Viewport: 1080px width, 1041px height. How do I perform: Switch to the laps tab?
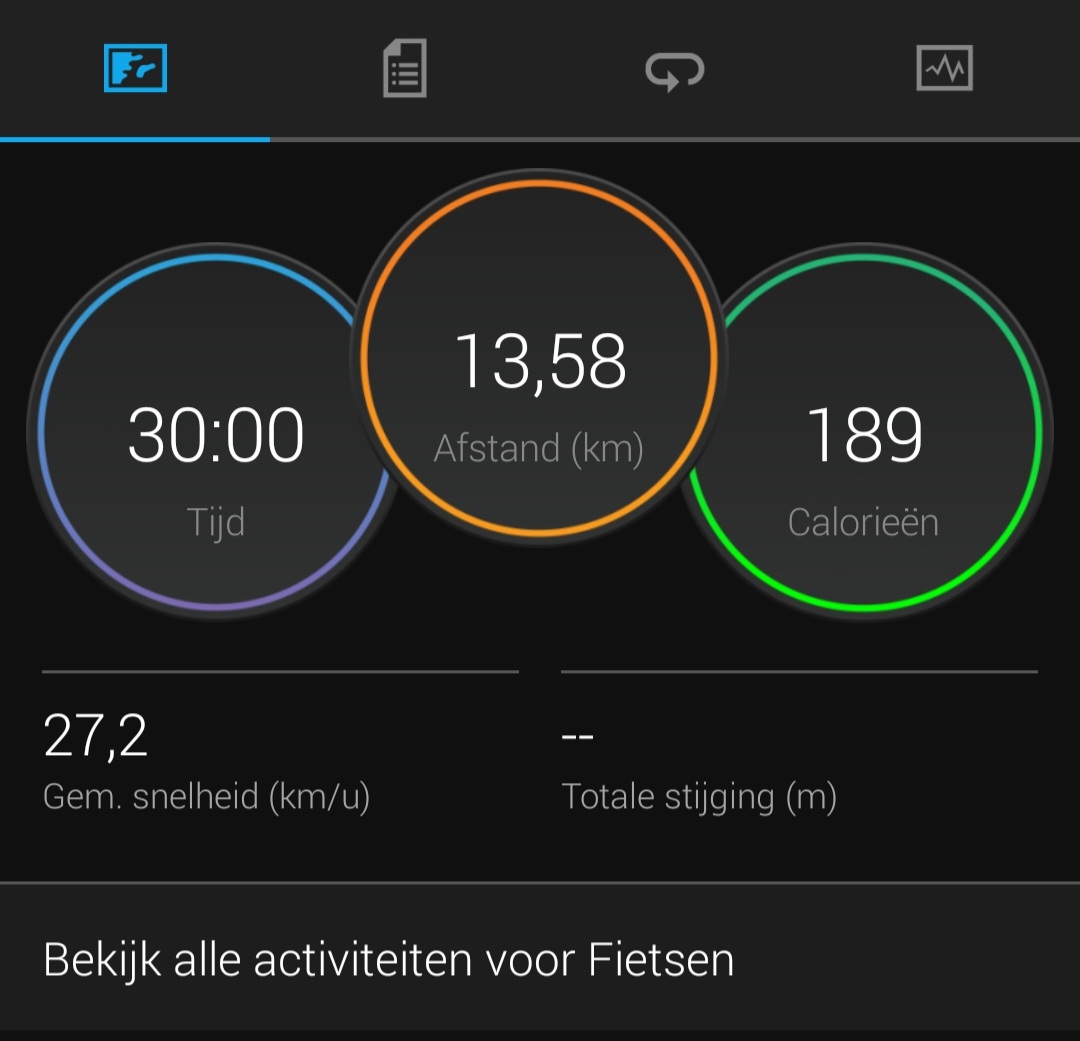(x=674, y=70)
